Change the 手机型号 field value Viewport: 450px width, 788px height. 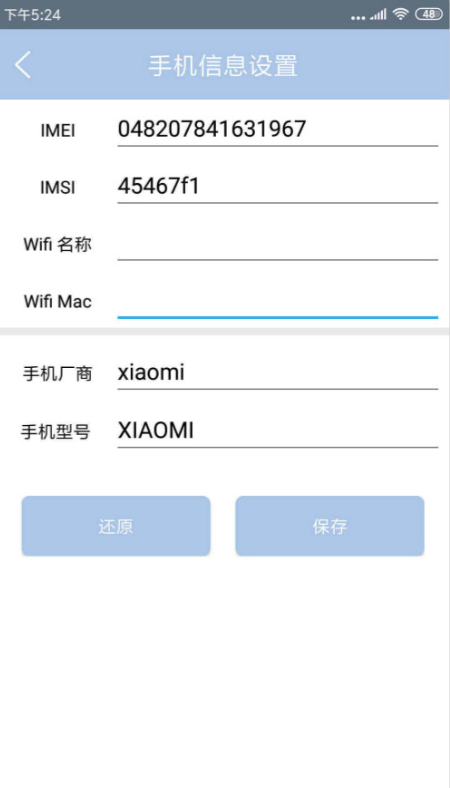[278, 431]
